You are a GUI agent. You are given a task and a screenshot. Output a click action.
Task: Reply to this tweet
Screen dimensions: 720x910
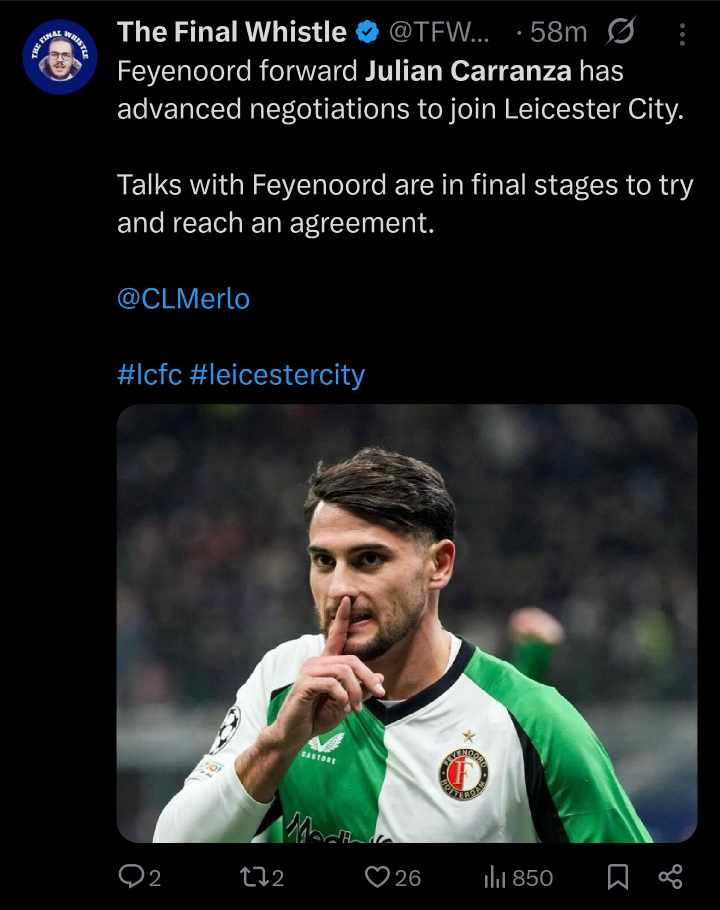tap(139, 877)
